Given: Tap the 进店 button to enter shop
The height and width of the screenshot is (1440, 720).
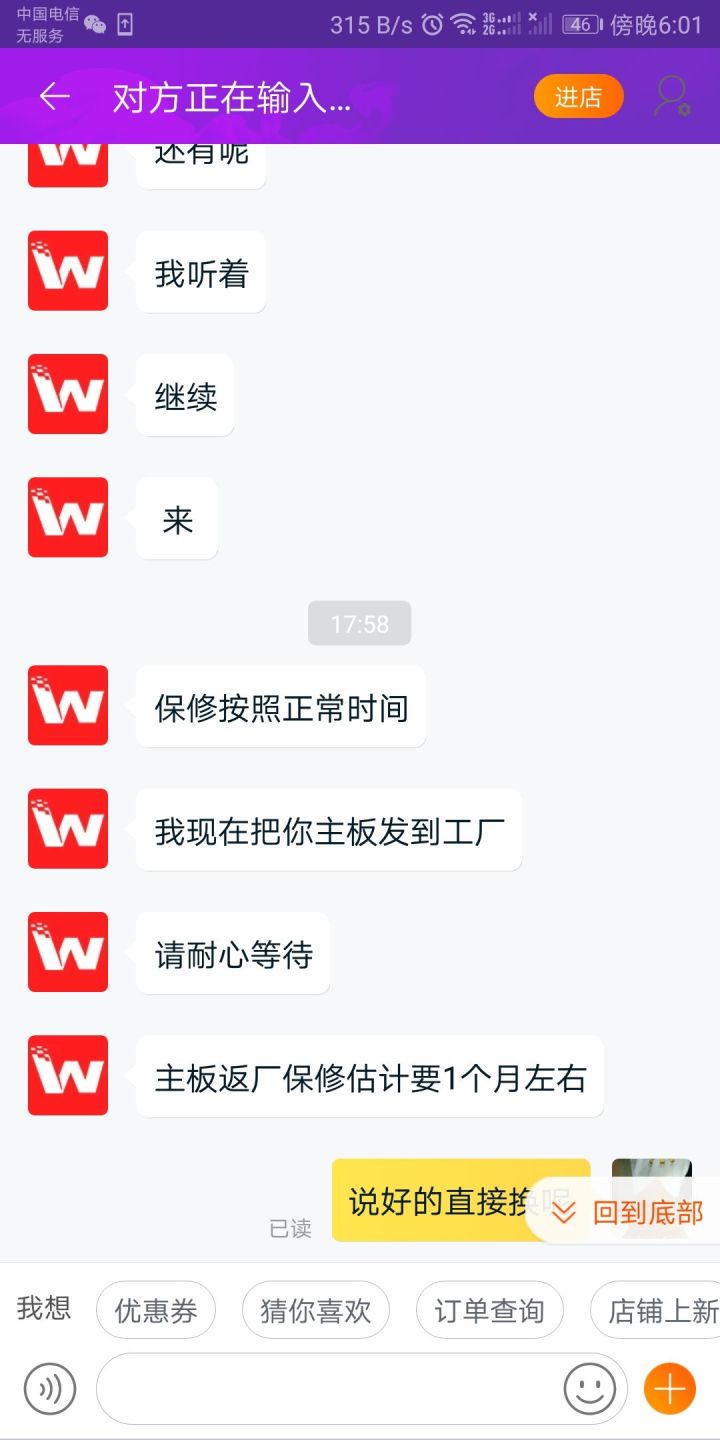Looking at the screenshot, I should tap(578, 97).
